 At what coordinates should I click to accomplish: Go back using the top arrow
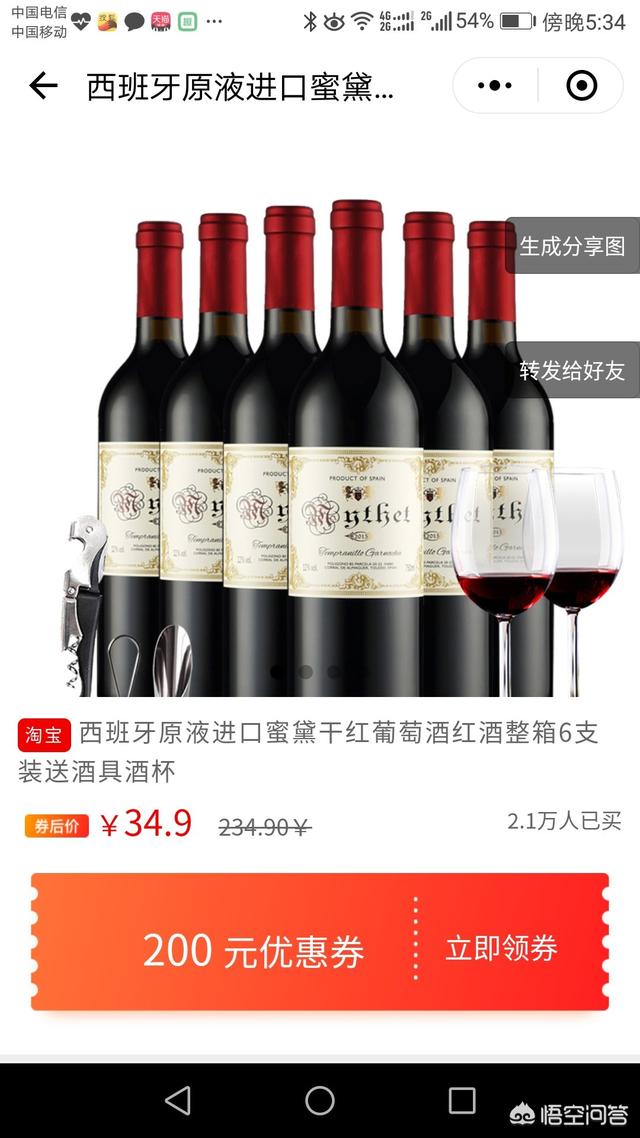[x=43, y=86]
